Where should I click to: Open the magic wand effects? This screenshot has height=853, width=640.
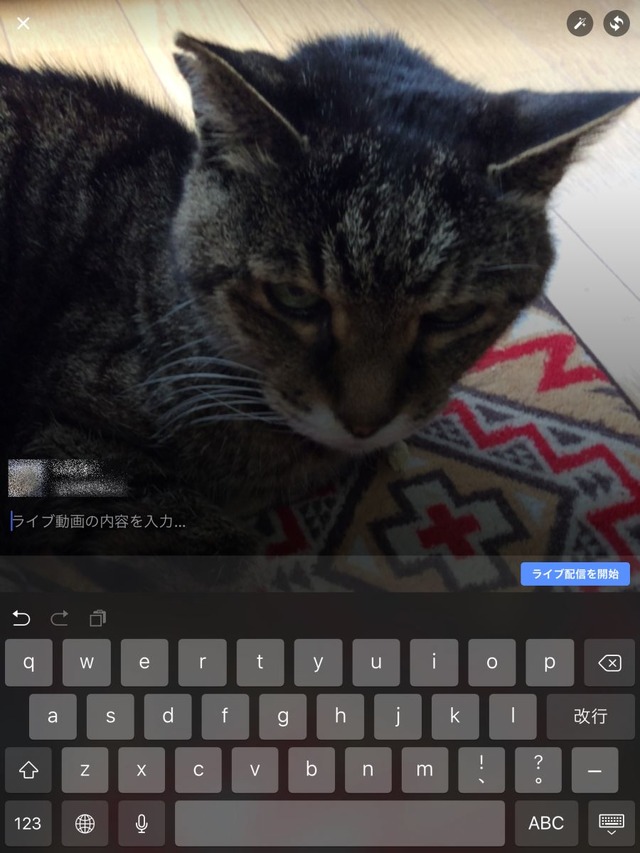click(580, 23)
